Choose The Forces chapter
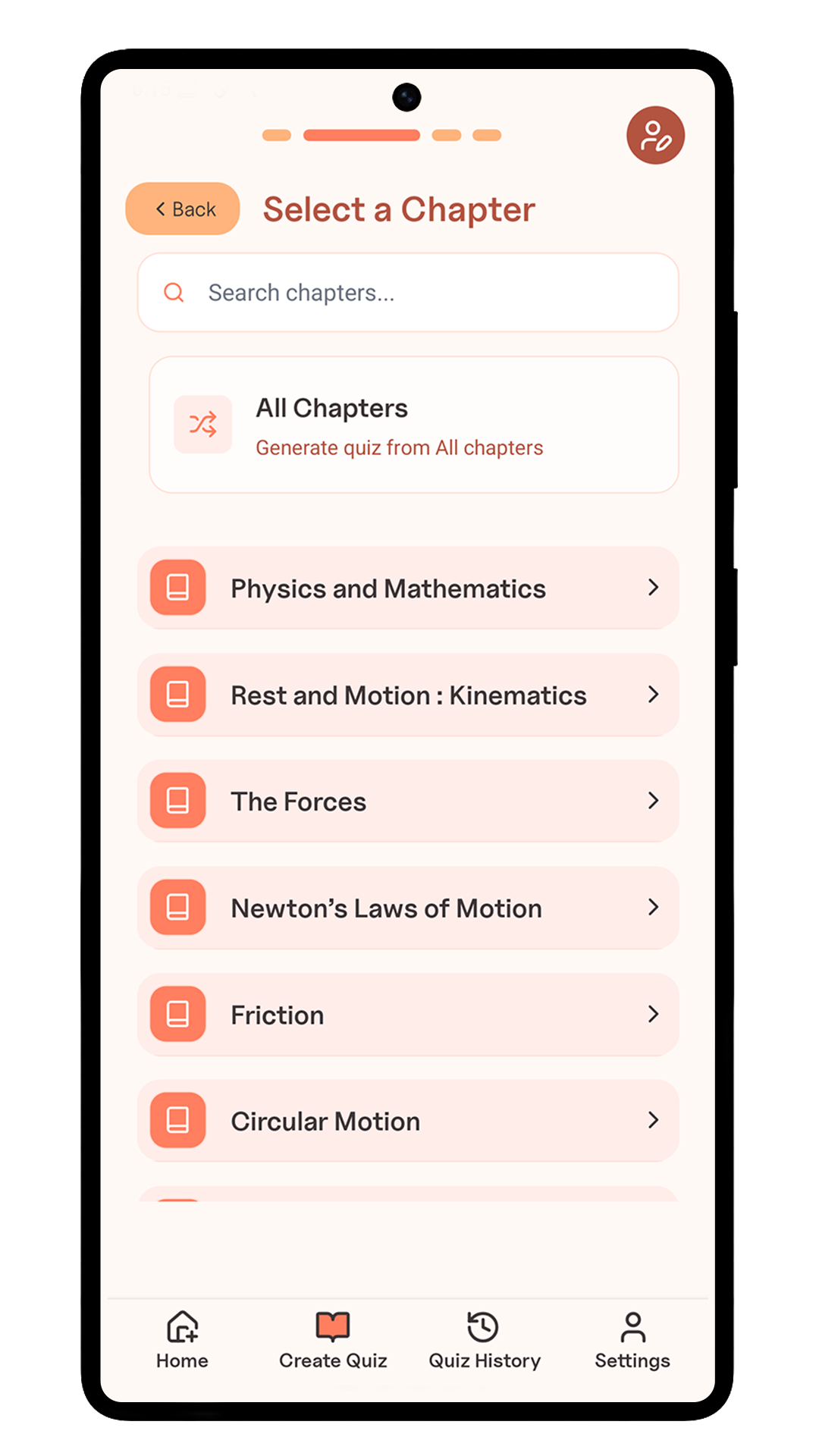This screenshot has height=1456, width=819. (x=408, y=801)
